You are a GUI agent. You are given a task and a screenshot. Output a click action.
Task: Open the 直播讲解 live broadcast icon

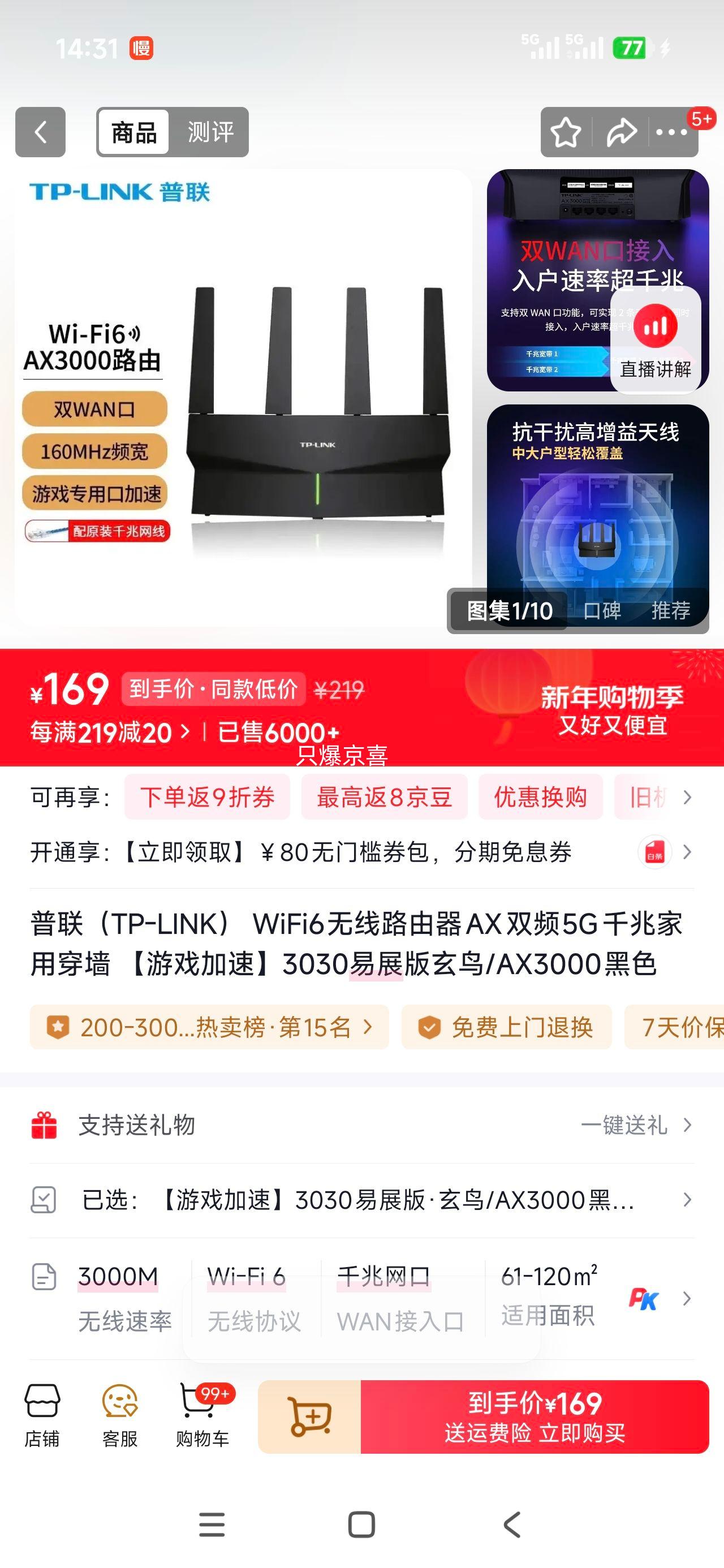(x=655, y=326)
